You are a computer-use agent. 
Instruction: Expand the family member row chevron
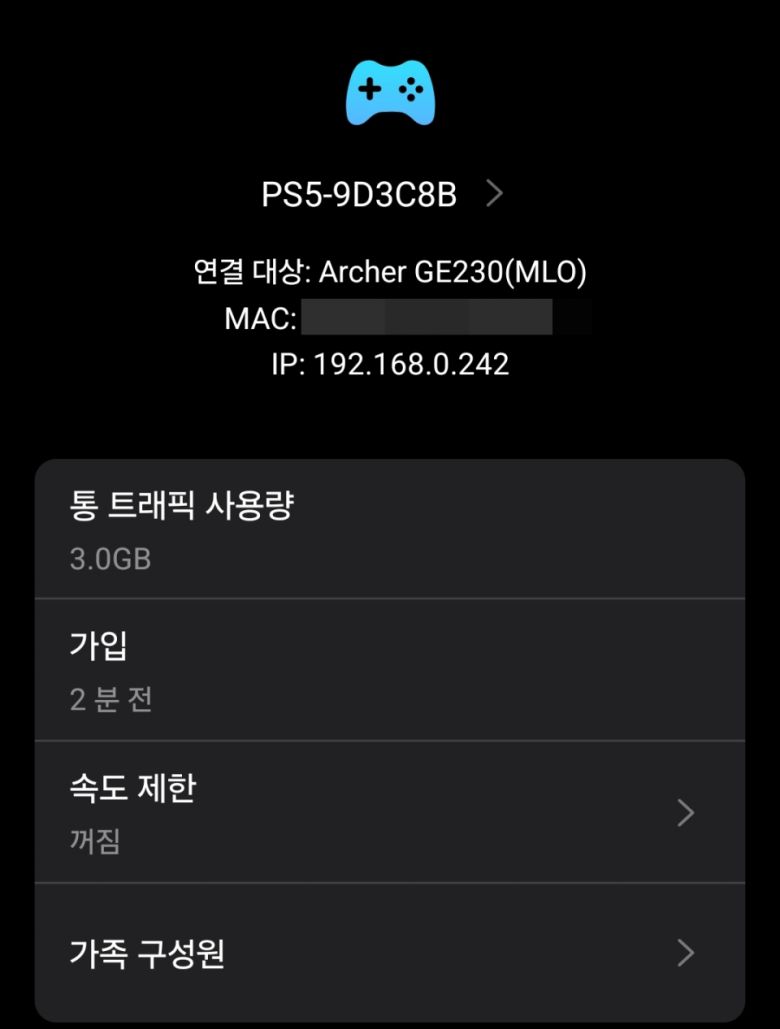tap(686, 955)
